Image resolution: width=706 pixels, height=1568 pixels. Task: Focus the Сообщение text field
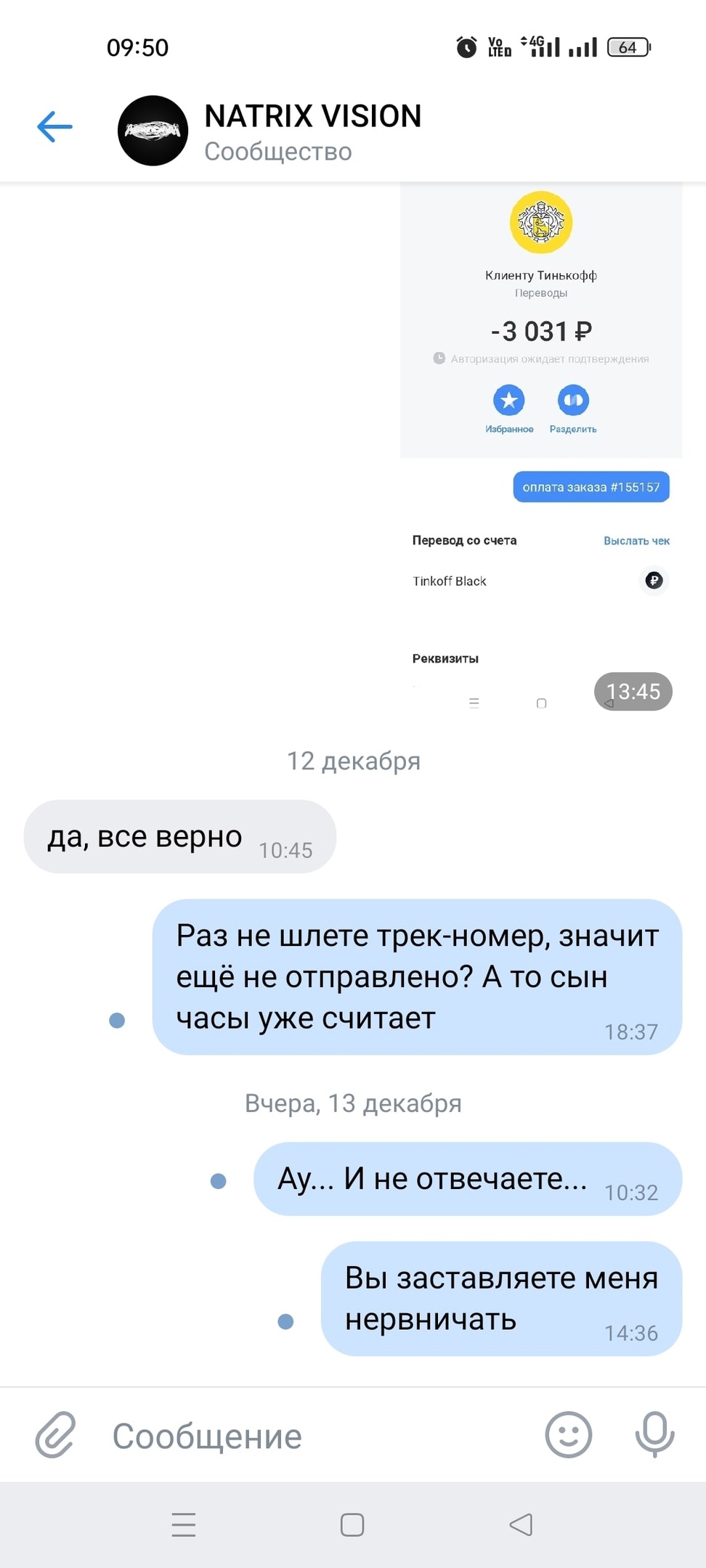point(312,1437)
